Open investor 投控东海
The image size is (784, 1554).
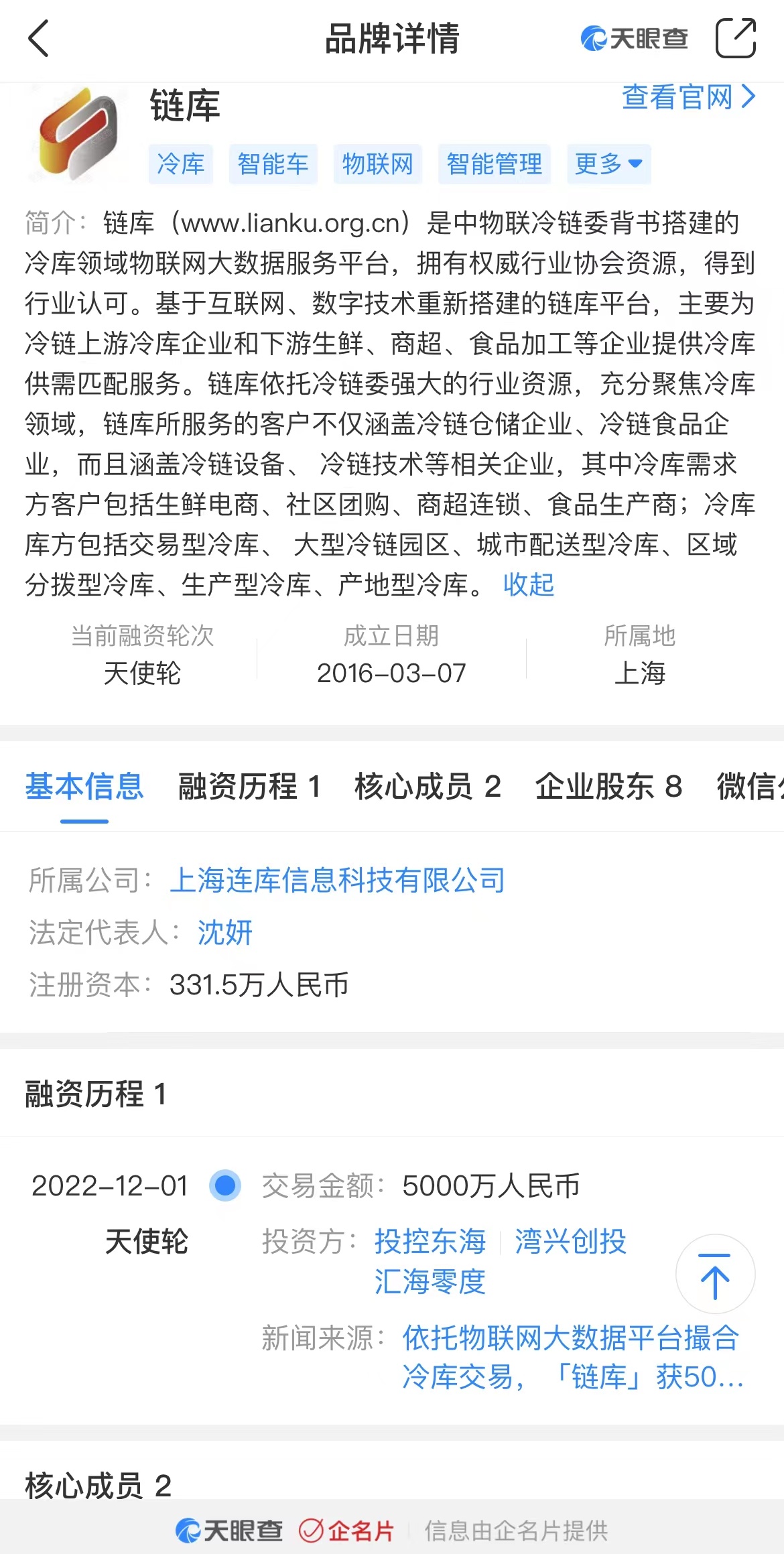(430, 1241)
